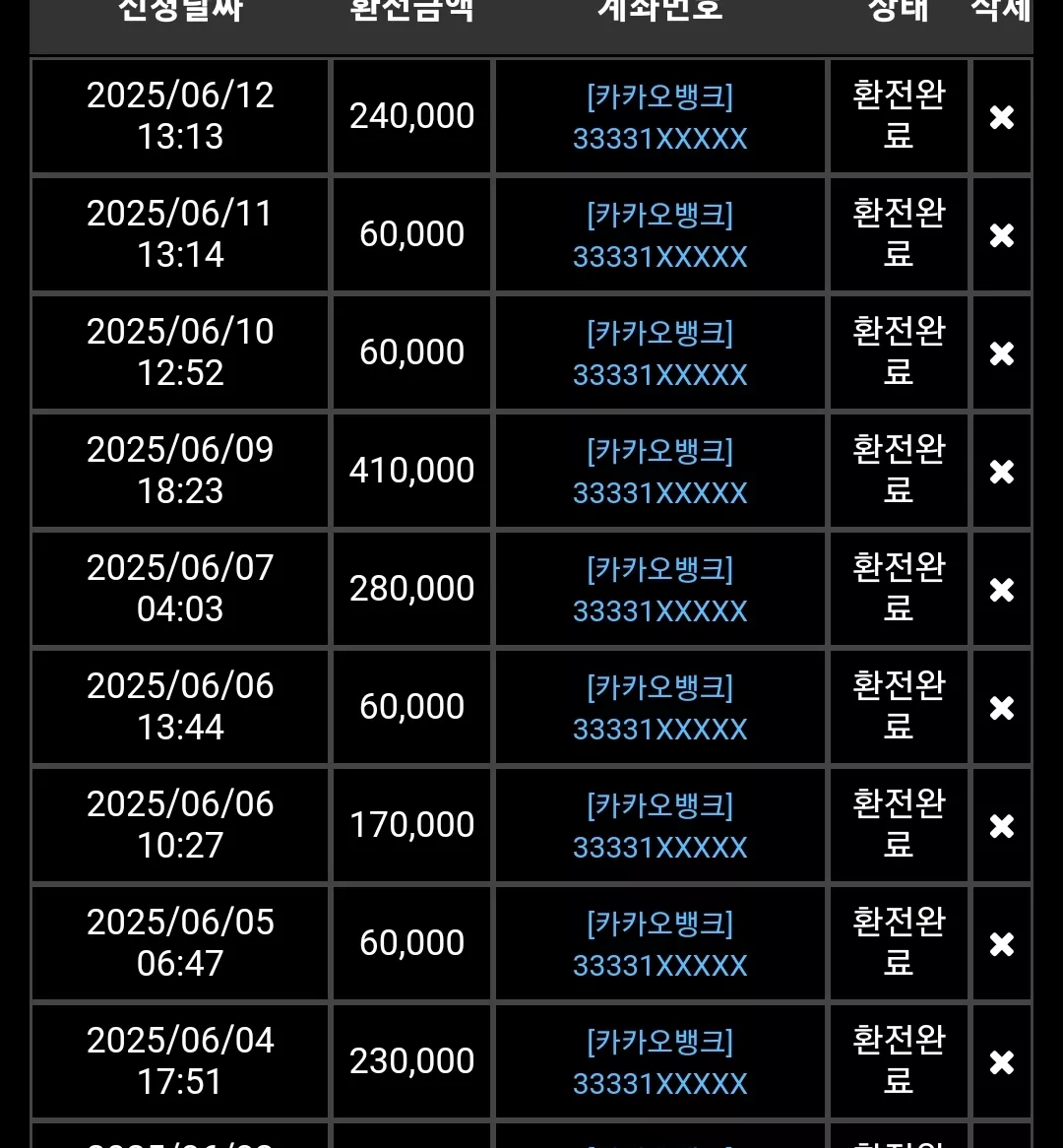The width and height of the screenshot is (1063, 1148).
Task: Delete the 230,000 record from 2025/06/04
Action: [x=1002, y=1062]
